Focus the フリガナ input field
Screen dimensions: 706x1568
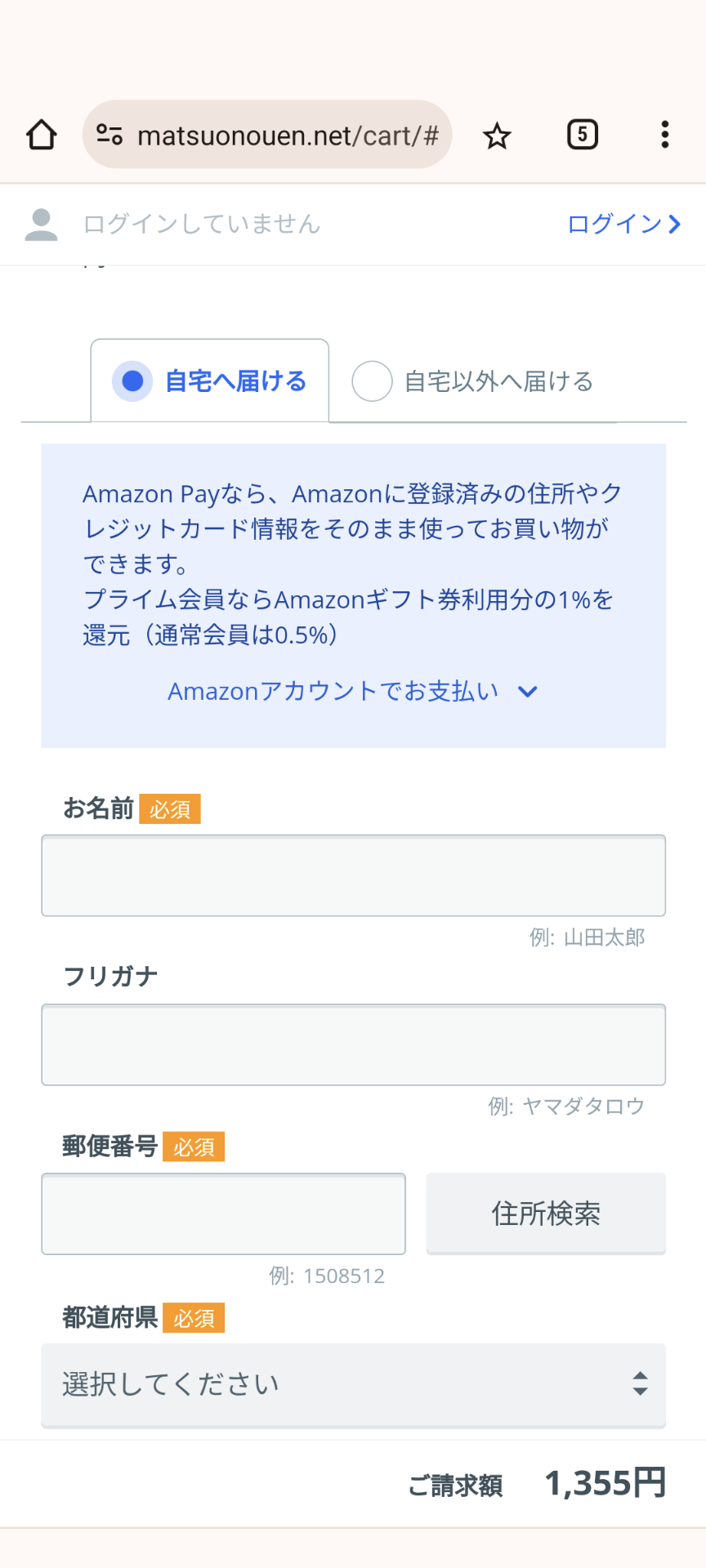(354, 1045)
